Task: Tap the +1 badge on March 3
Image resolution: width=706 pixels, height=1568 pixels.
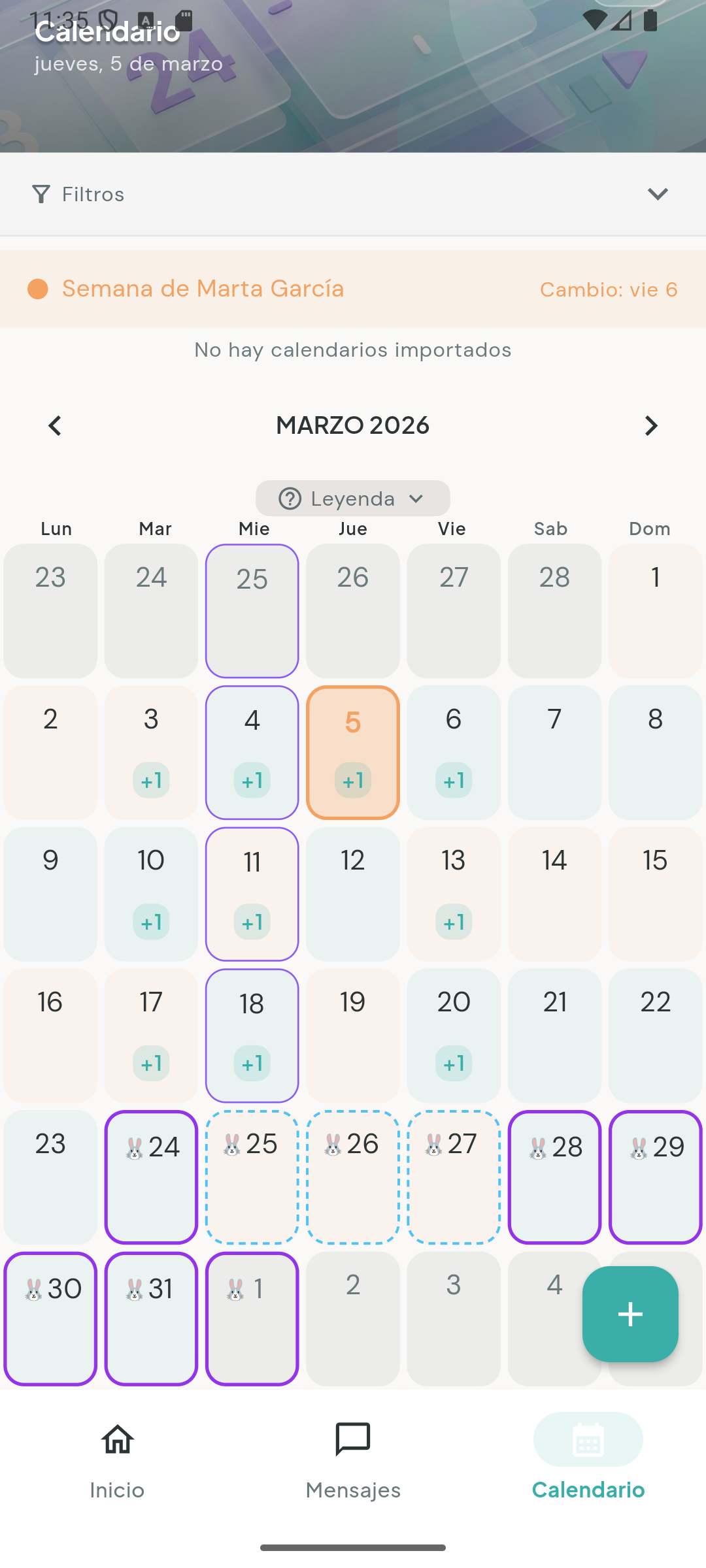Action: click(151, 780)
